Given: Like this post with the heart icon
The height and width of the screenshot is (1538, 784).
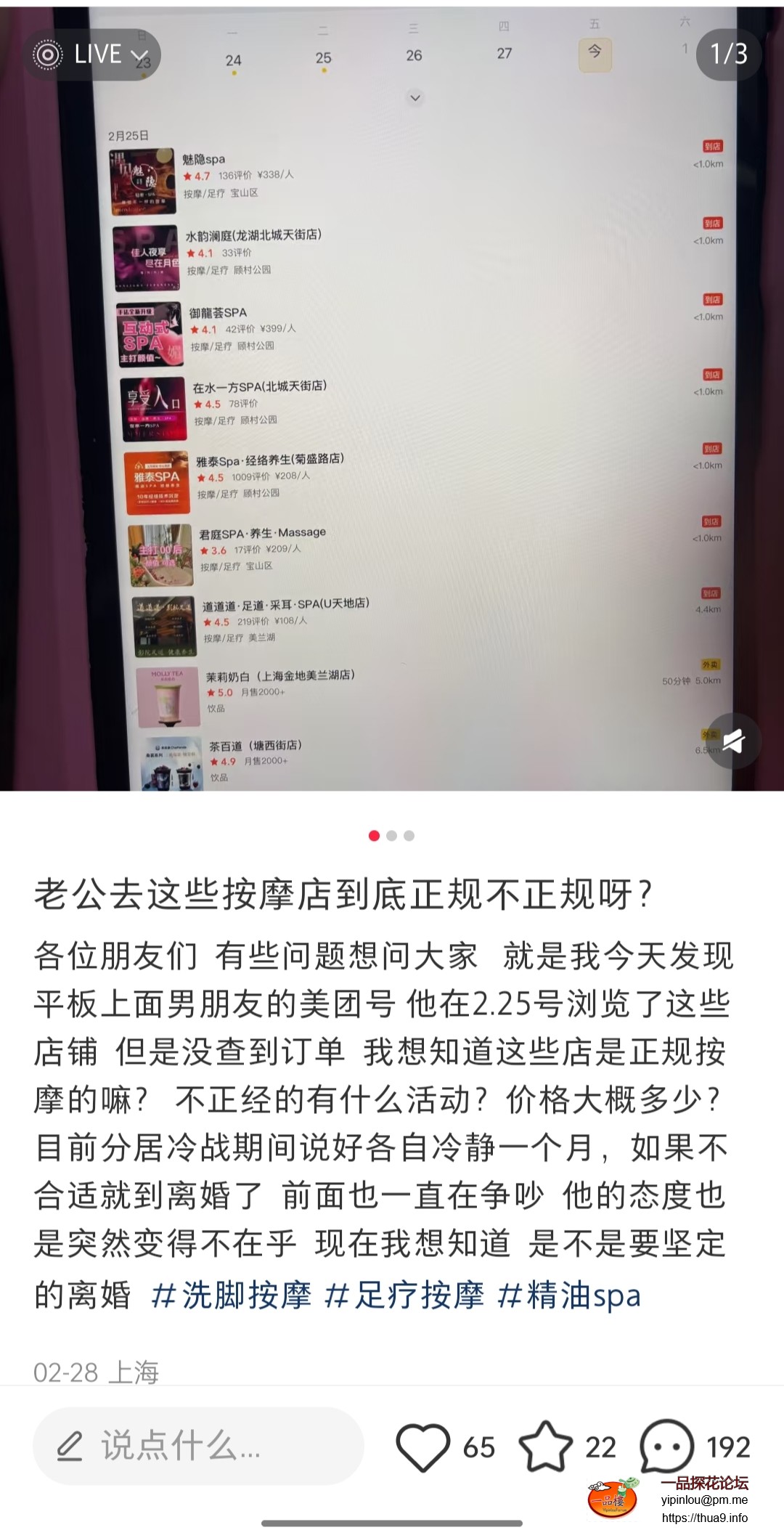Looking at the screenshot, I should tap(422, 1447).
